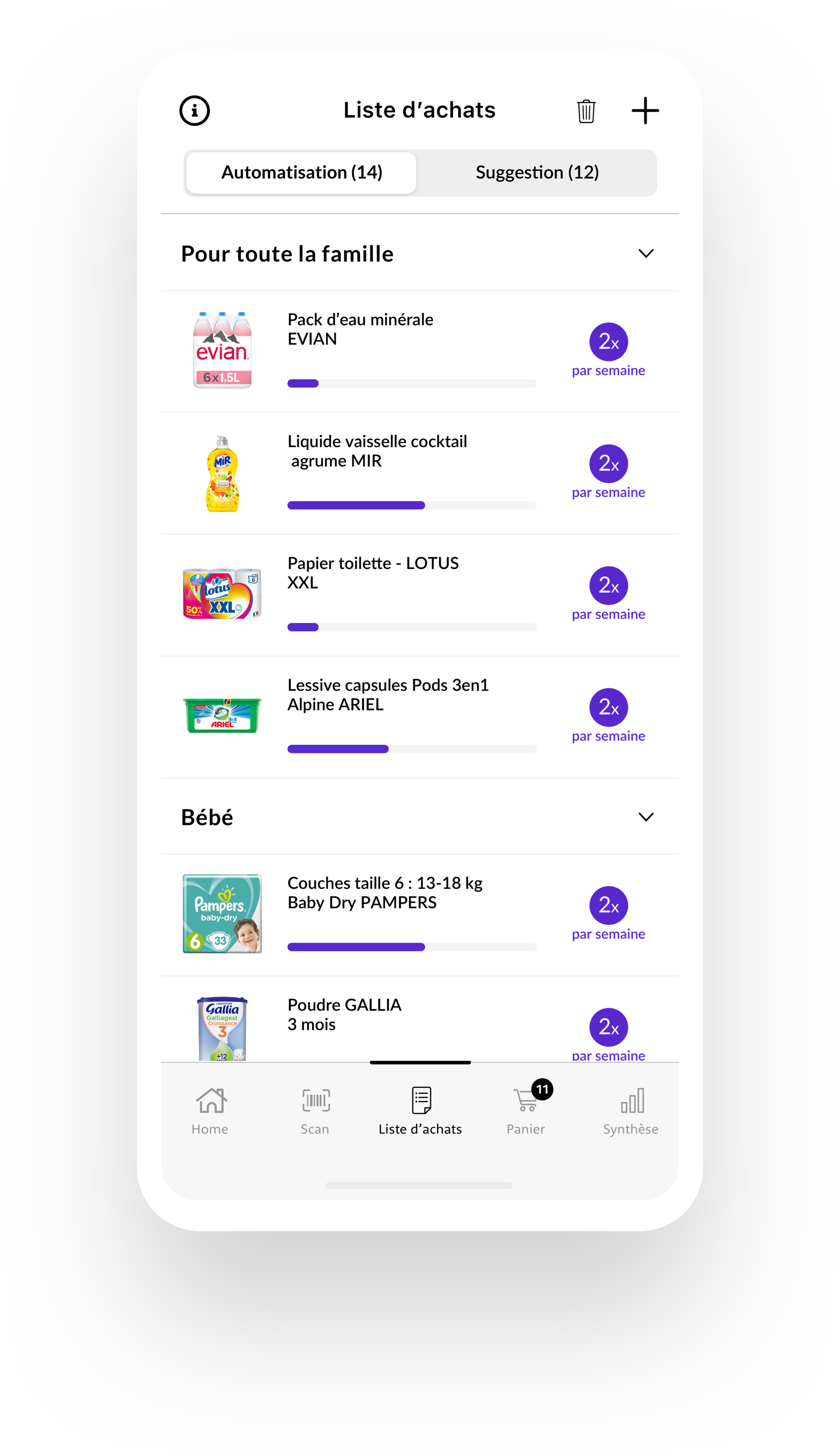The image size is (840, 1456).
Task: Collapse the Pour toute la famille section
Action: tap(645, 254)
